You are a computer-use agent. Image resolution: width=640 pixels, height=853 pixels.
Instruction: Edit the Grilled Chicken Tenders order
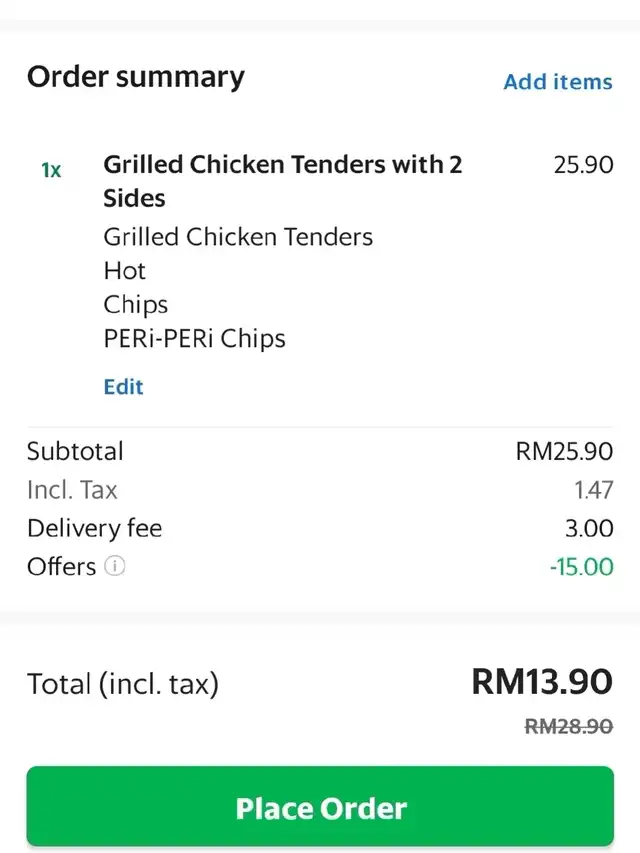click(x=123, y=387)
